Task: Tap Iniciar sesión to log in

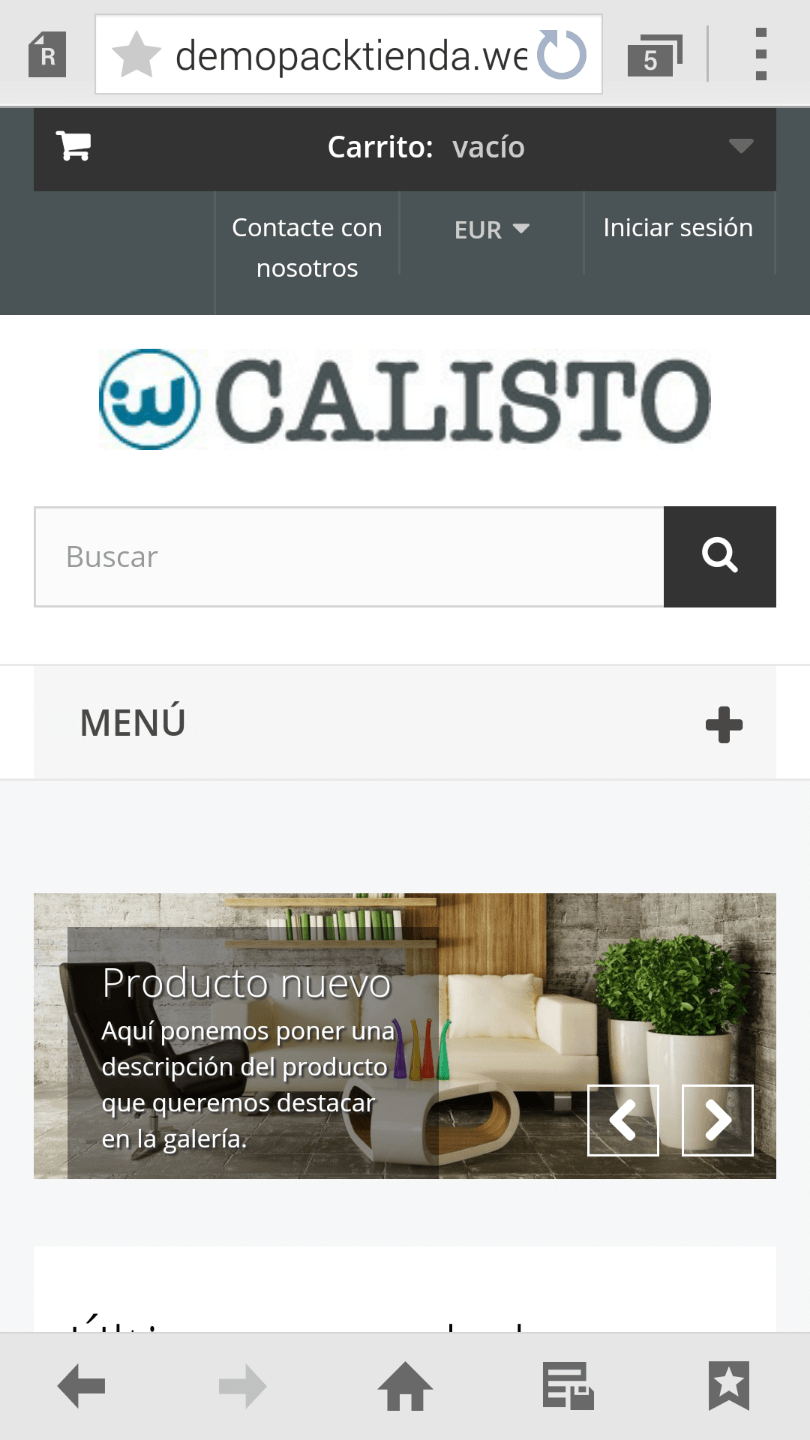Action: (x=677, y=228)
